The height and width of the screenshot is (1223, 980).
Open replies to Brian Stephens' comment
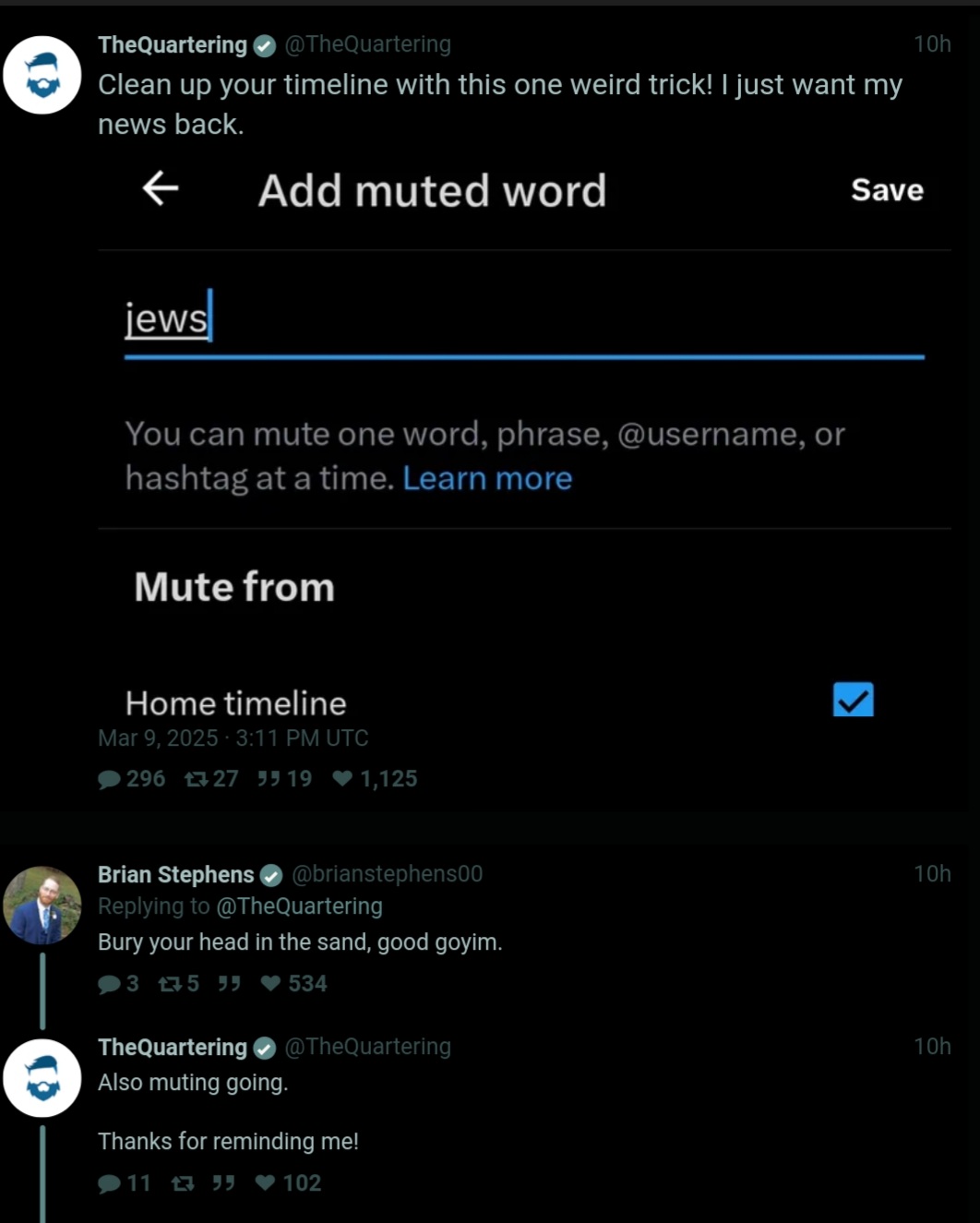[110, 984]
